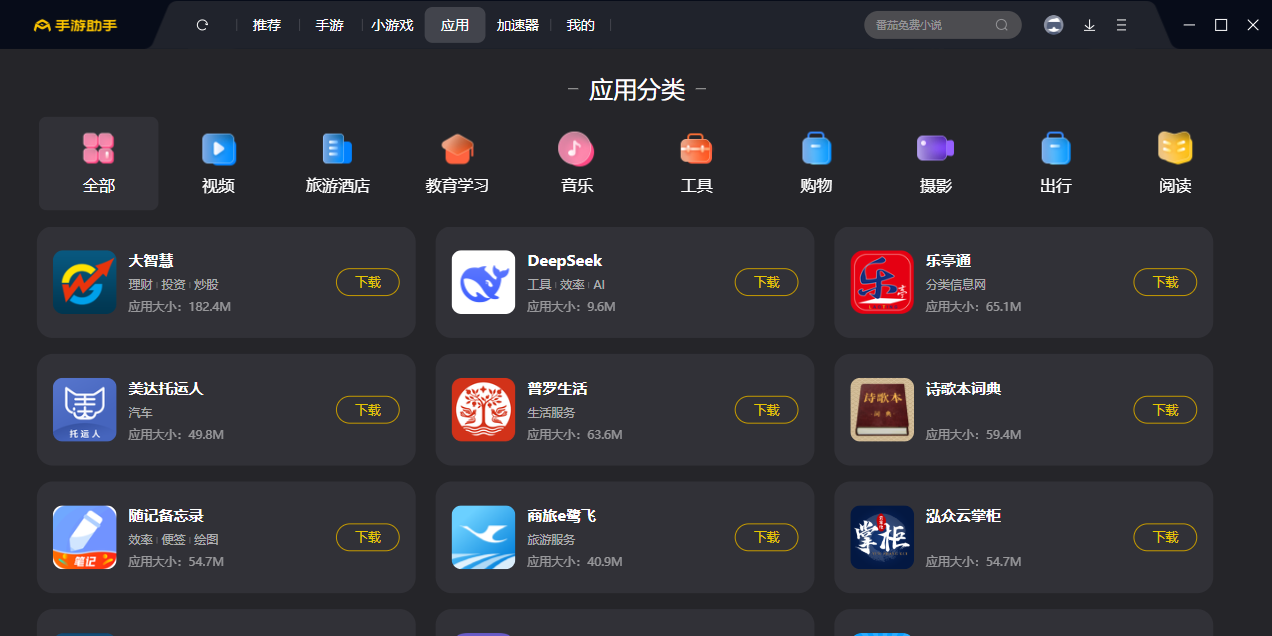The image size is (1272, 636).
Task: Choose the 旅游酒店 category
Action: coord(337,164)
